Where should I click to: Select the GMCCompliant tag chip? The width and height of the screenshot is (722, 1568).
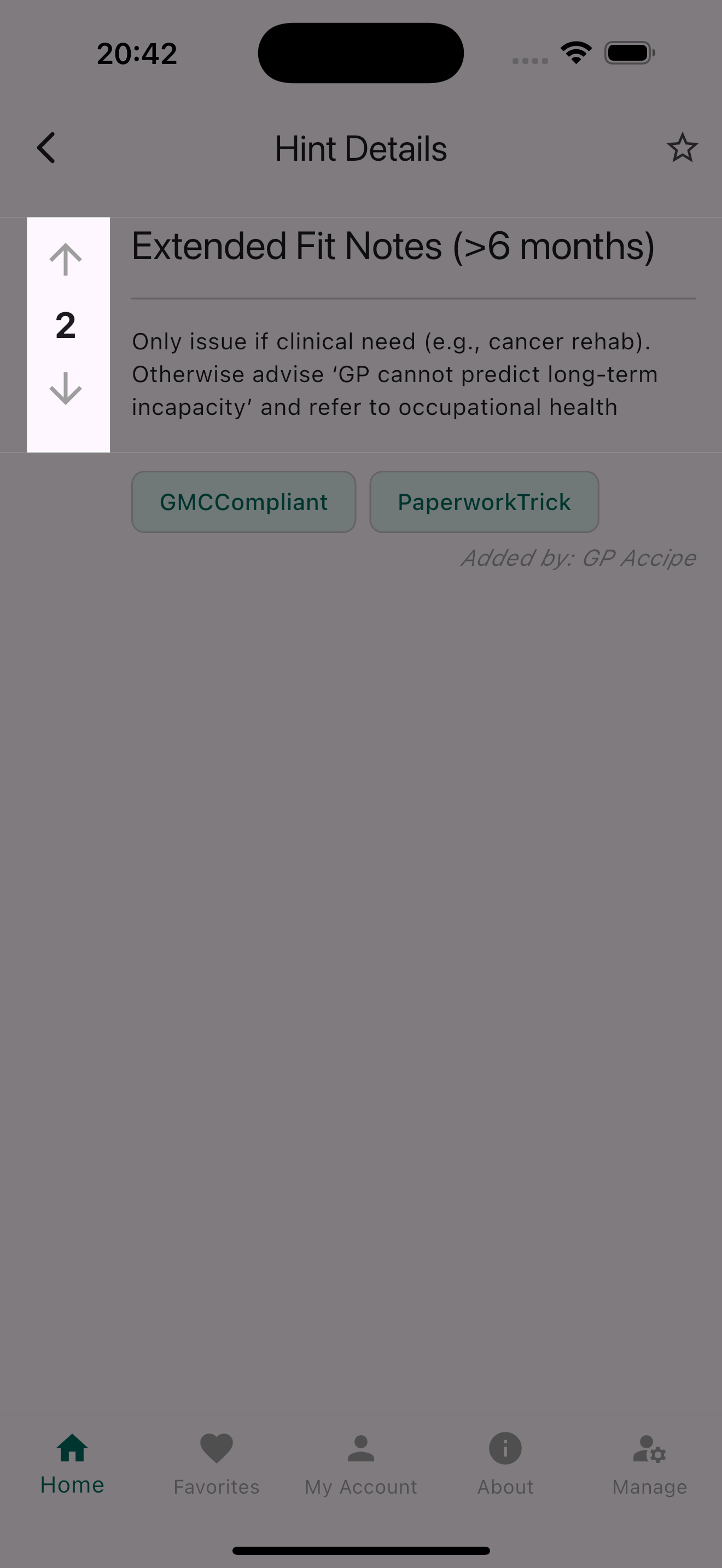243,501
